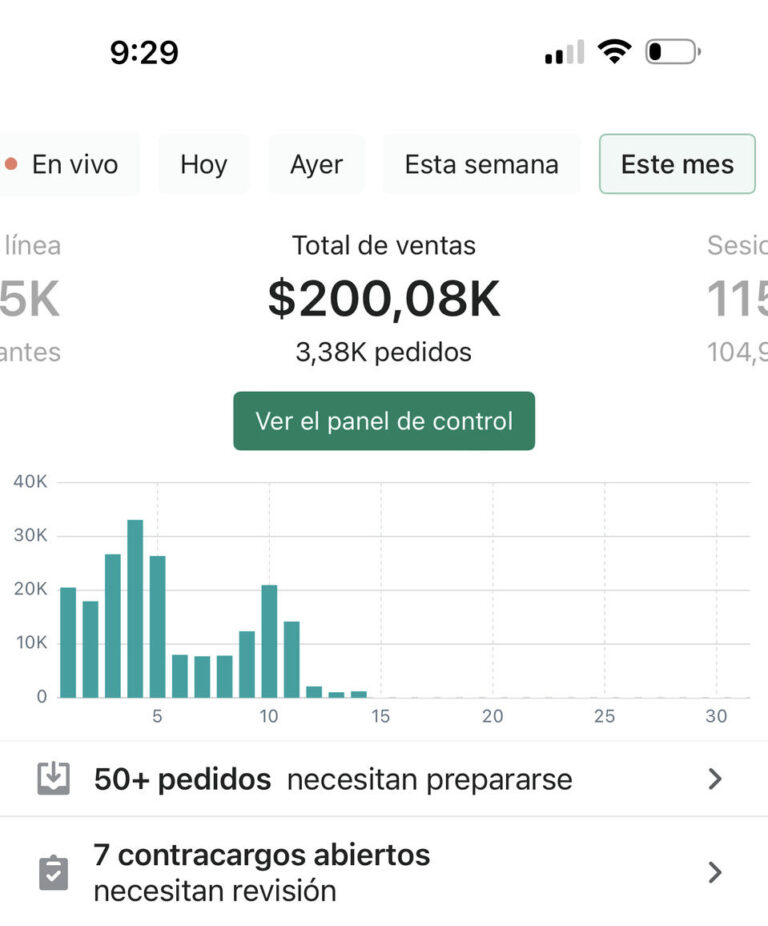768x926 pixels.
Task: Review the 7 contracargos abiertos
Action: 384,872
